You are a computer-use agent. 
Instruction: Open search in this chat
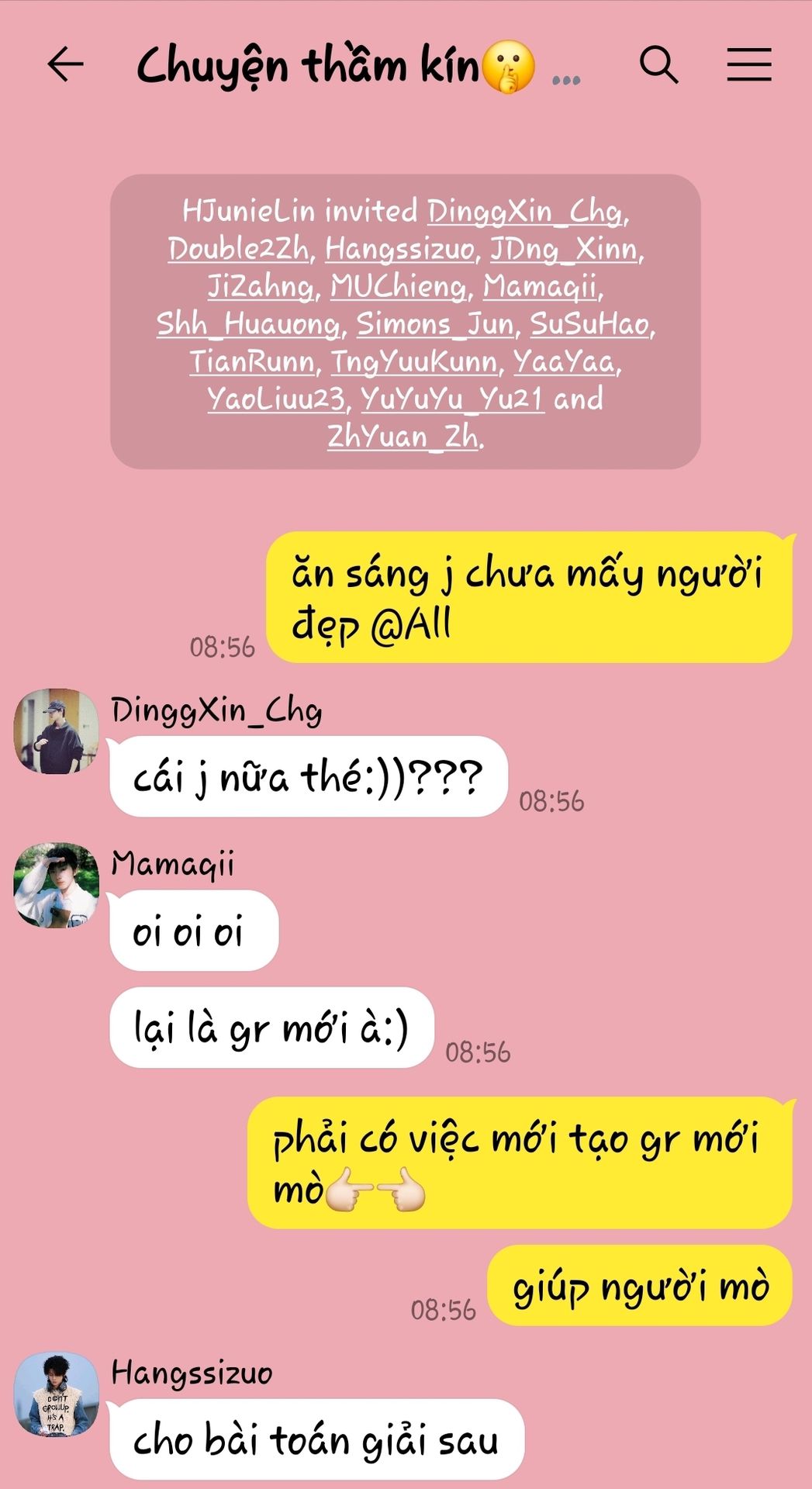pyautogui.click(x=659, y=64)
